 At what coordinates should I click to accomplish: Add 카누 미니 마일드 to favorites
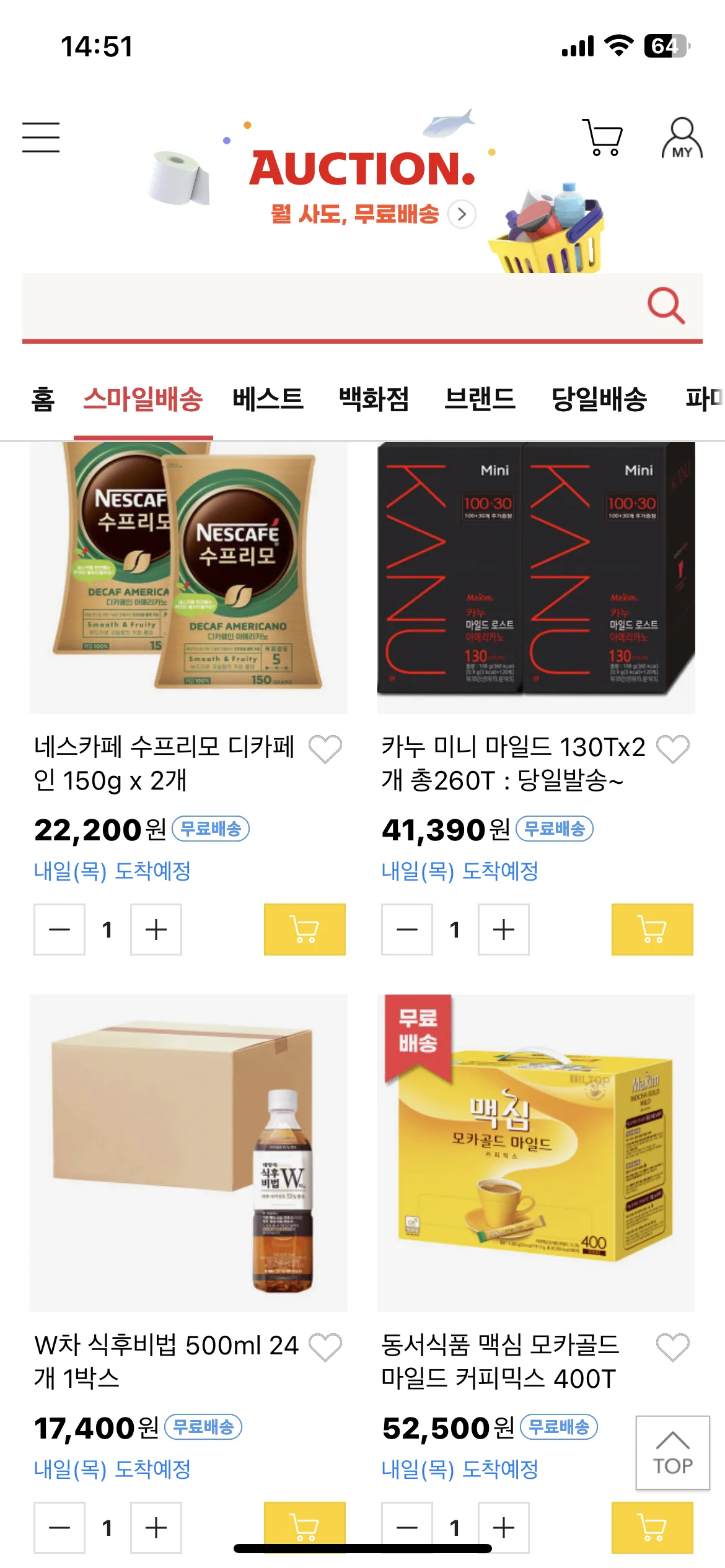pyautogui.click(x=672, y=749)
